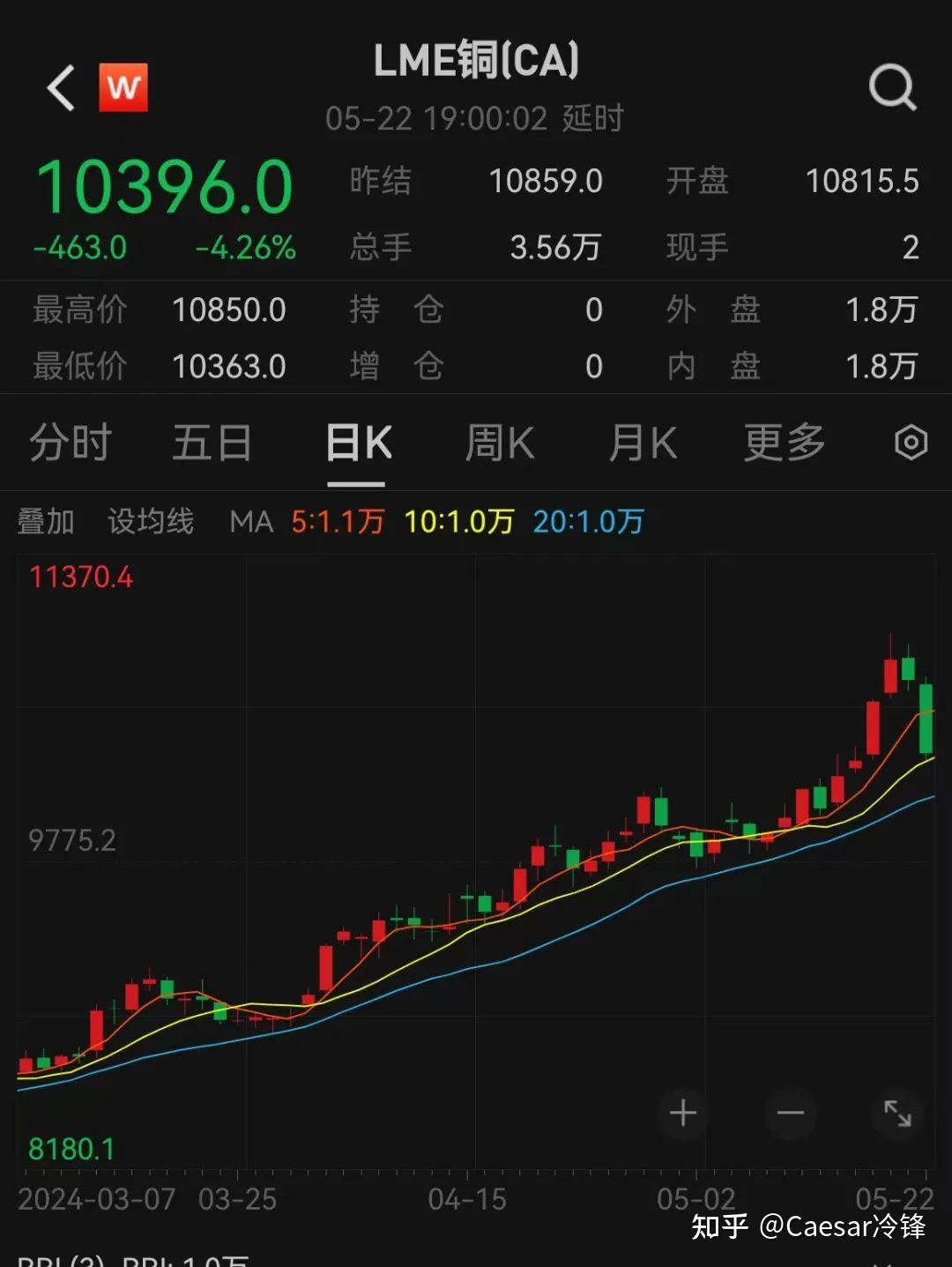This screenshot has width=952, height=1267.
Task: Open chart settings via the gear icon
Action: point(910,443)
